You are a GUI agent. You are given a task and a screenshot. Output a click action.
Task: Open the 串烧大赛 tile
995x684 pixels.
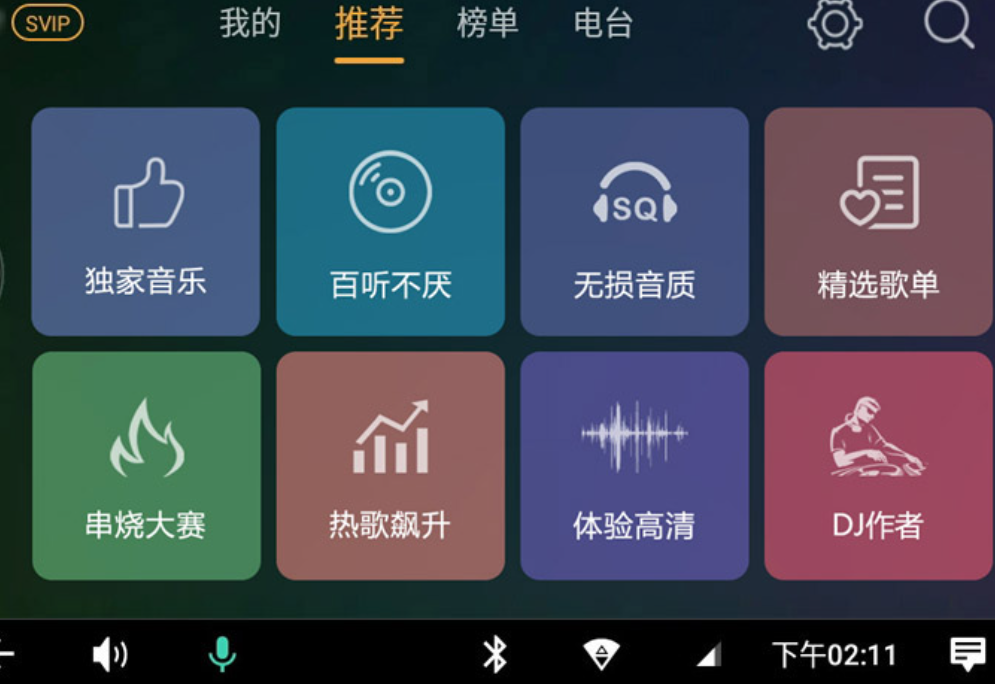pos(146,466)
